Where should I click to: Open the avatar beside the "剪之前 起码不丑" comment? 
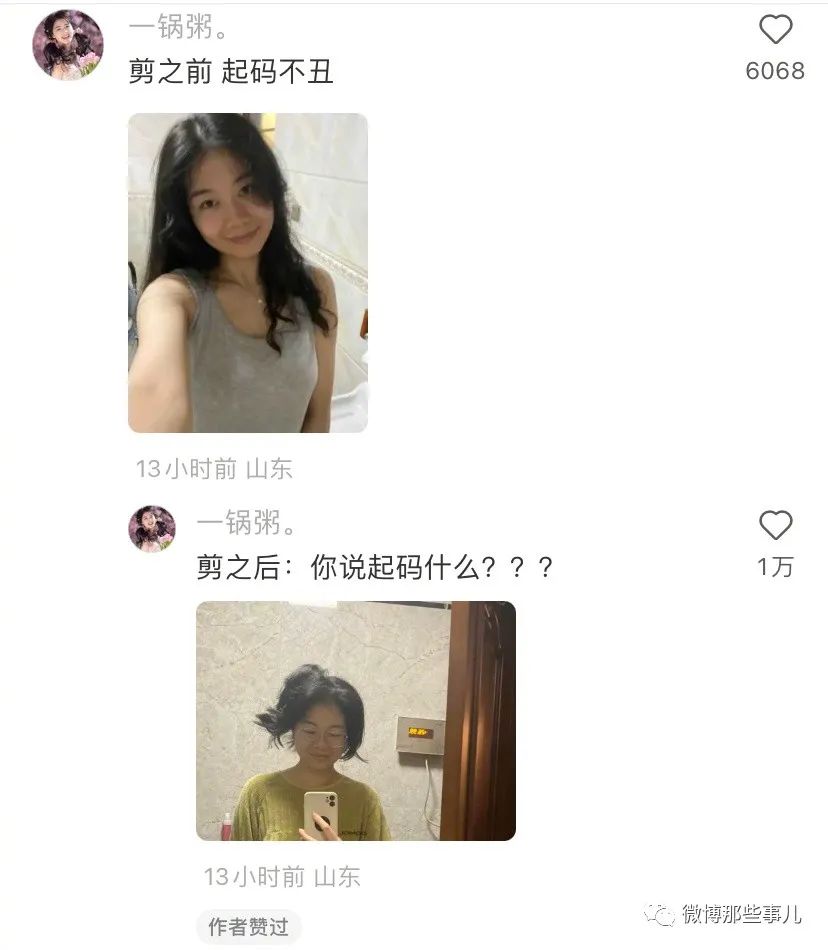point(68,45)
